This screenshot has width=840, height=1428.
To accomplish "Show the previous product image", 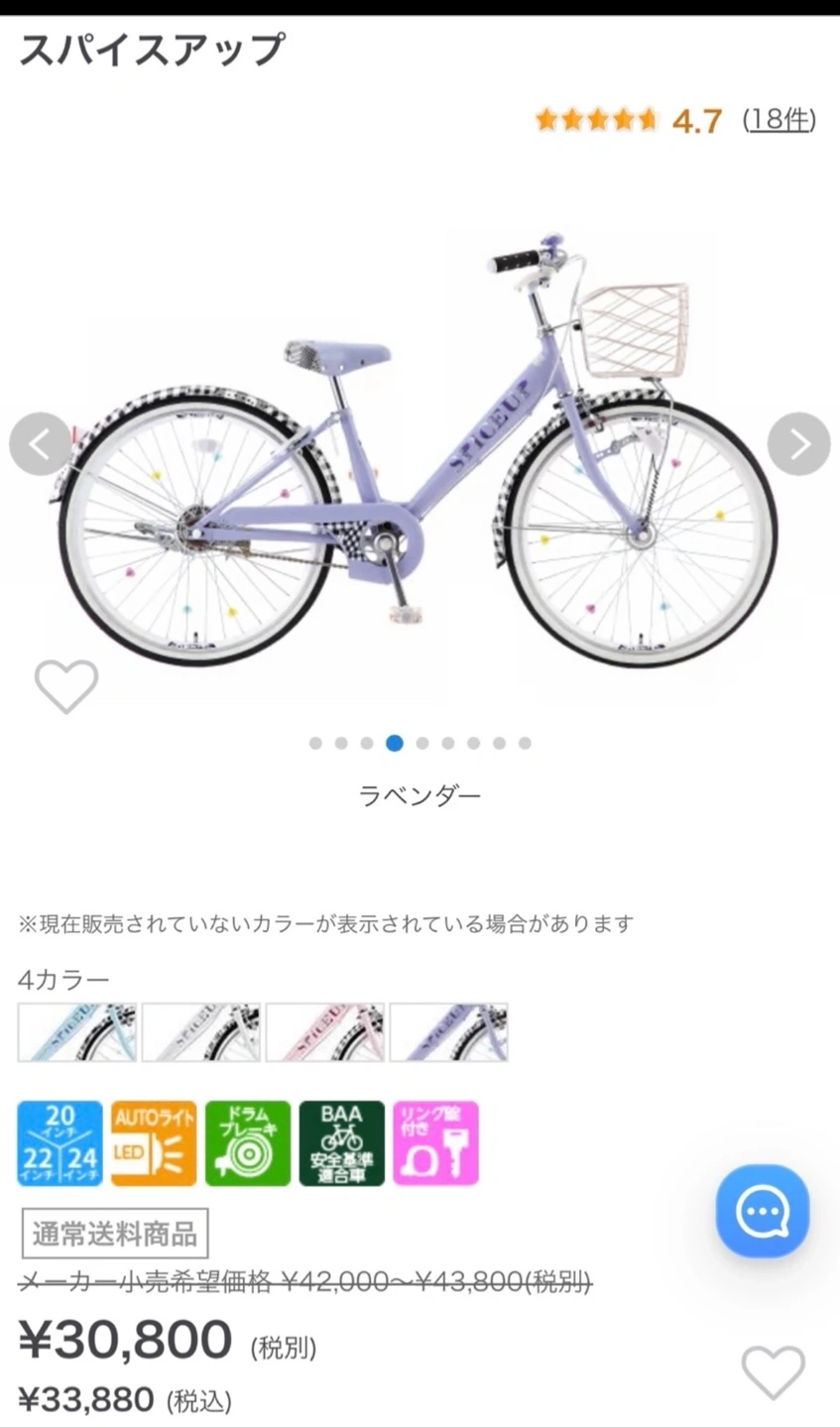I will (x=41, y=444).
